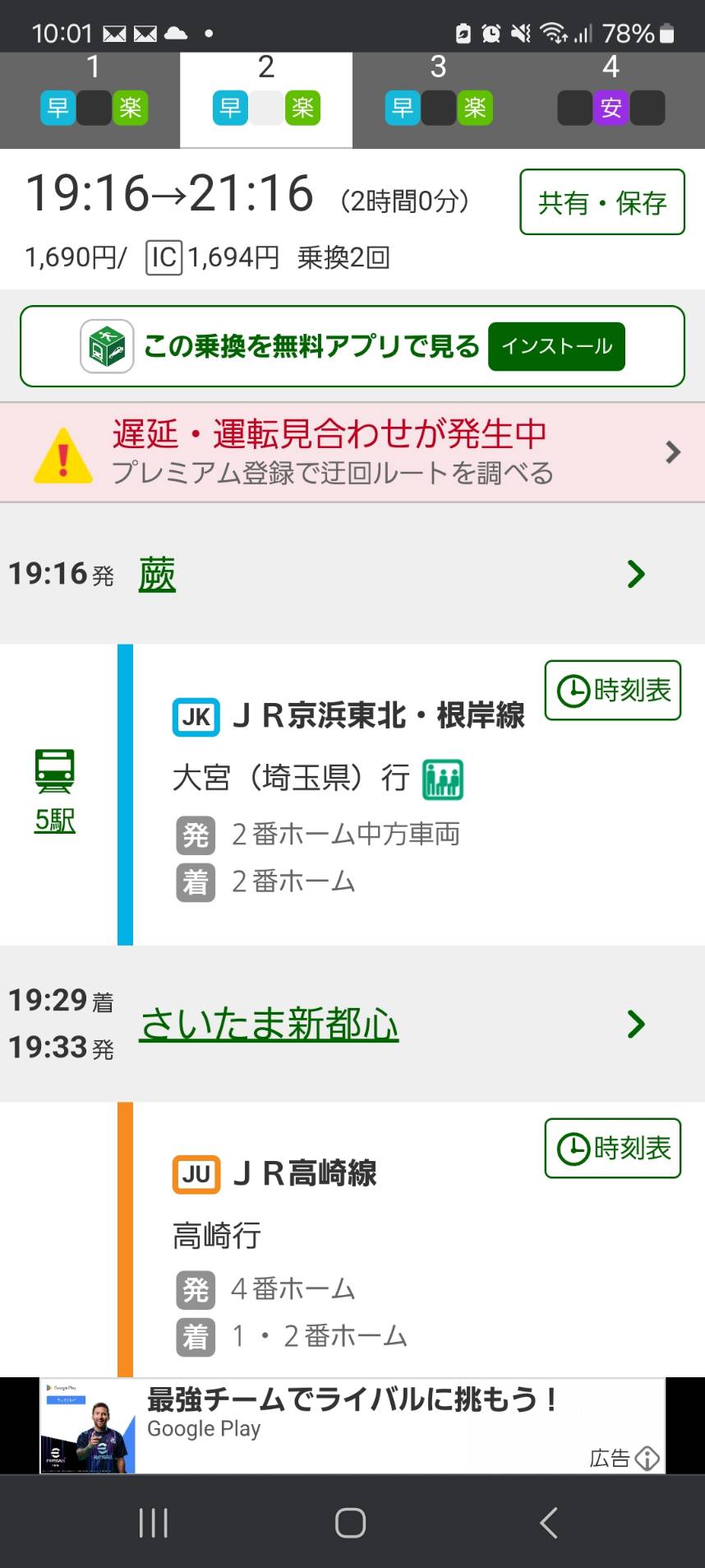View 時刻表 for JR高崎線

tap(613, 1148)
